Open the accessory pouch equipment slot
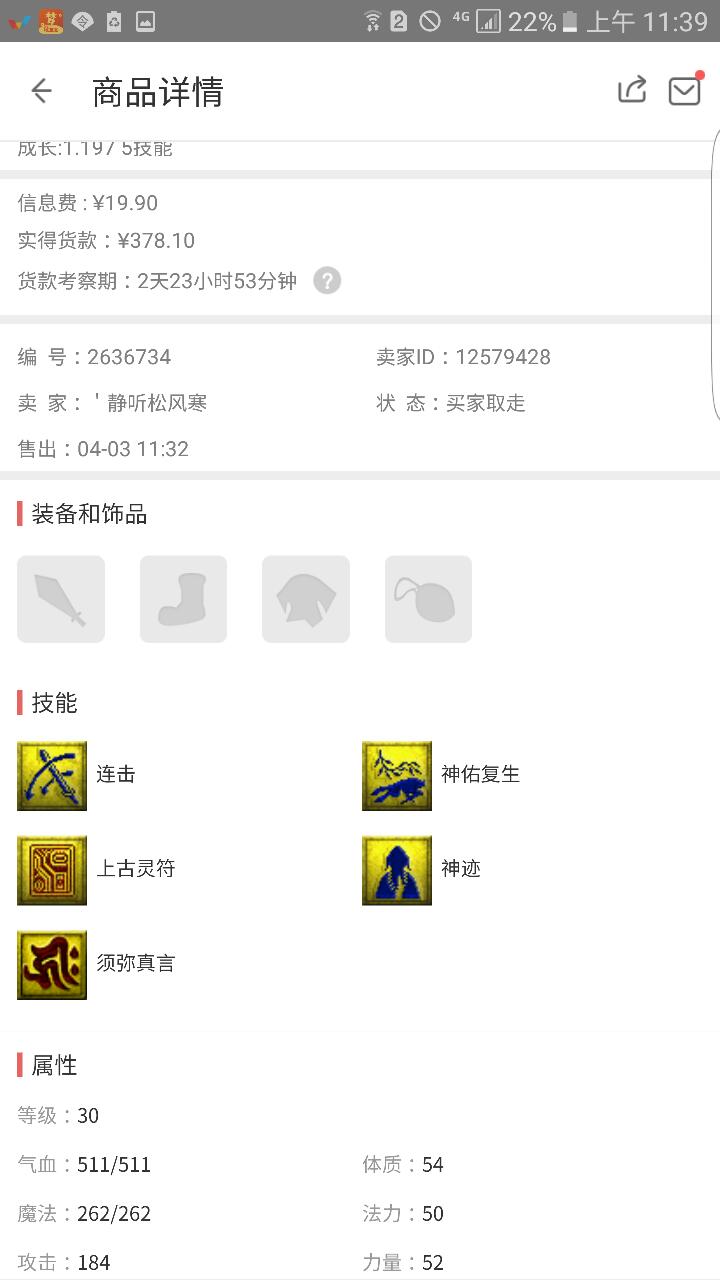 (x=428, y=599)
